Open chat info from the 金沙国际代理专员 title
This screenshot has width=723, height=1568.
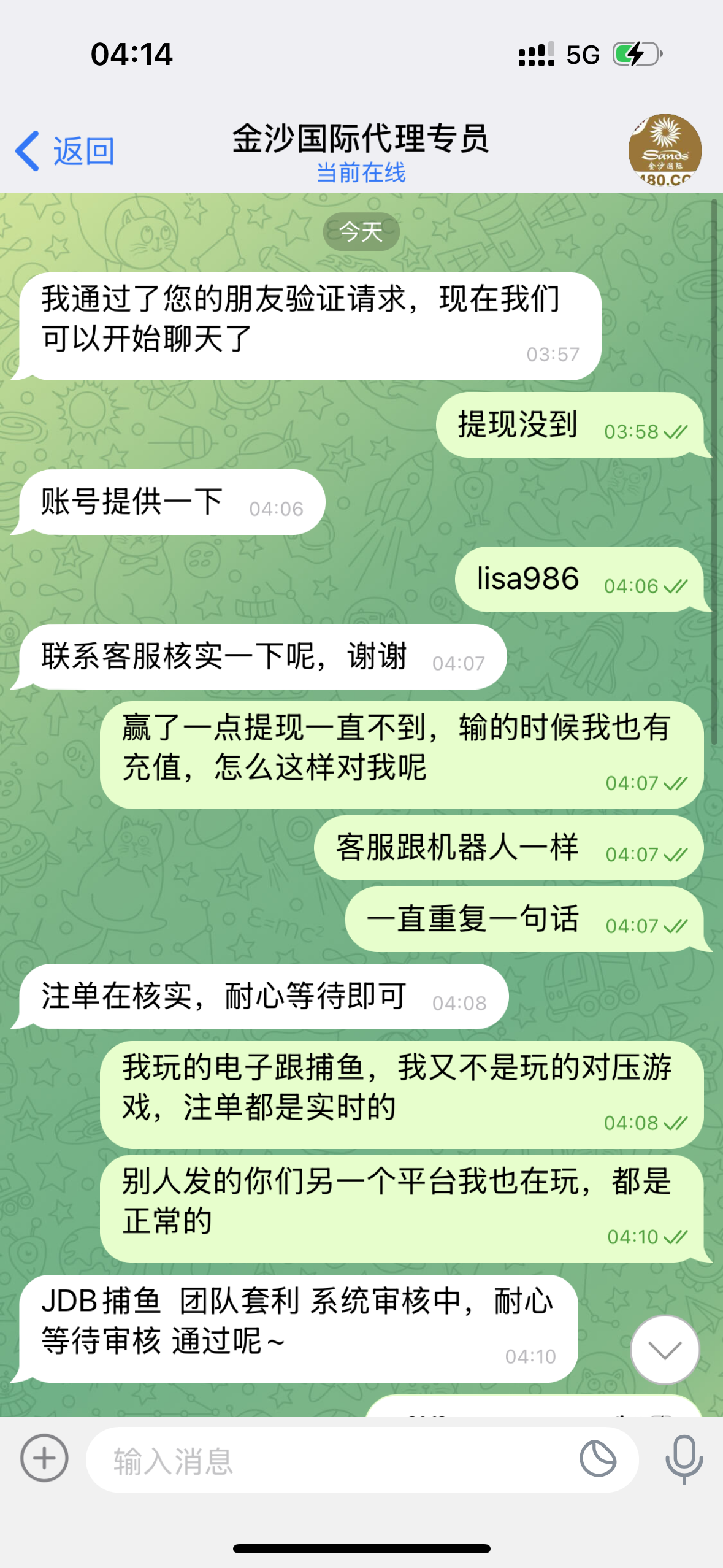(x=361, y=139)
